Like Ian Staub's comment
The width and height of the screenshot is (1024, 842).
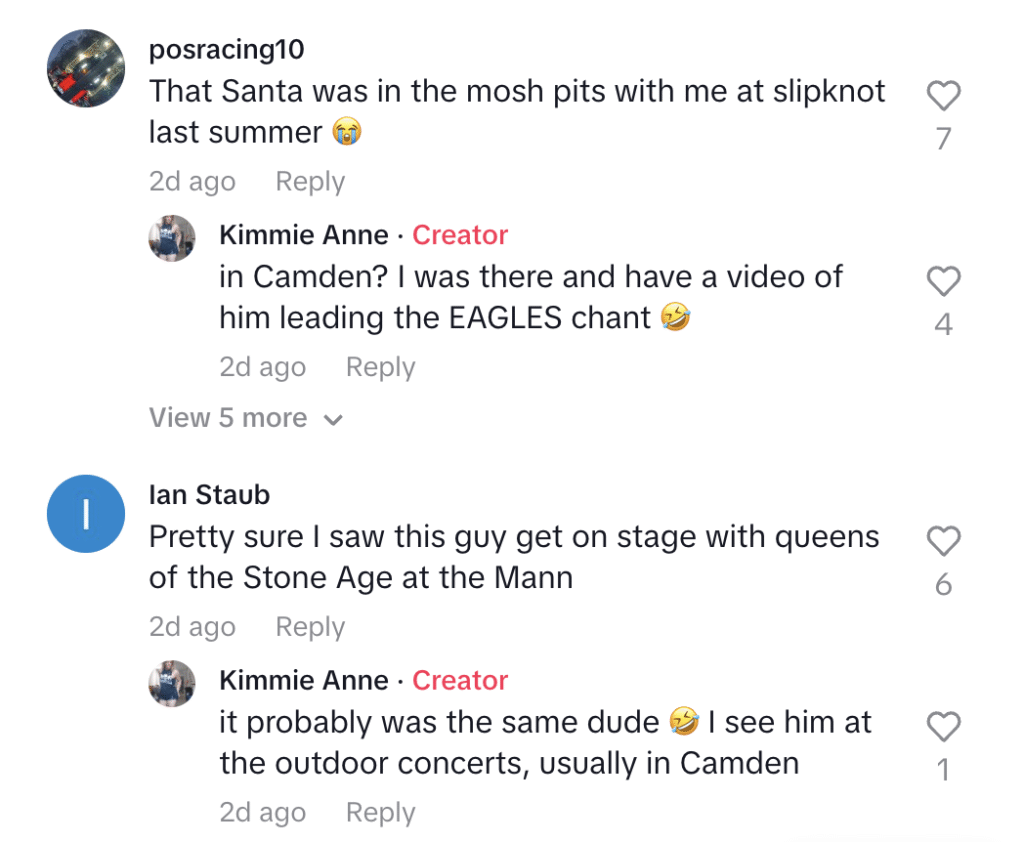pos(943,542)
